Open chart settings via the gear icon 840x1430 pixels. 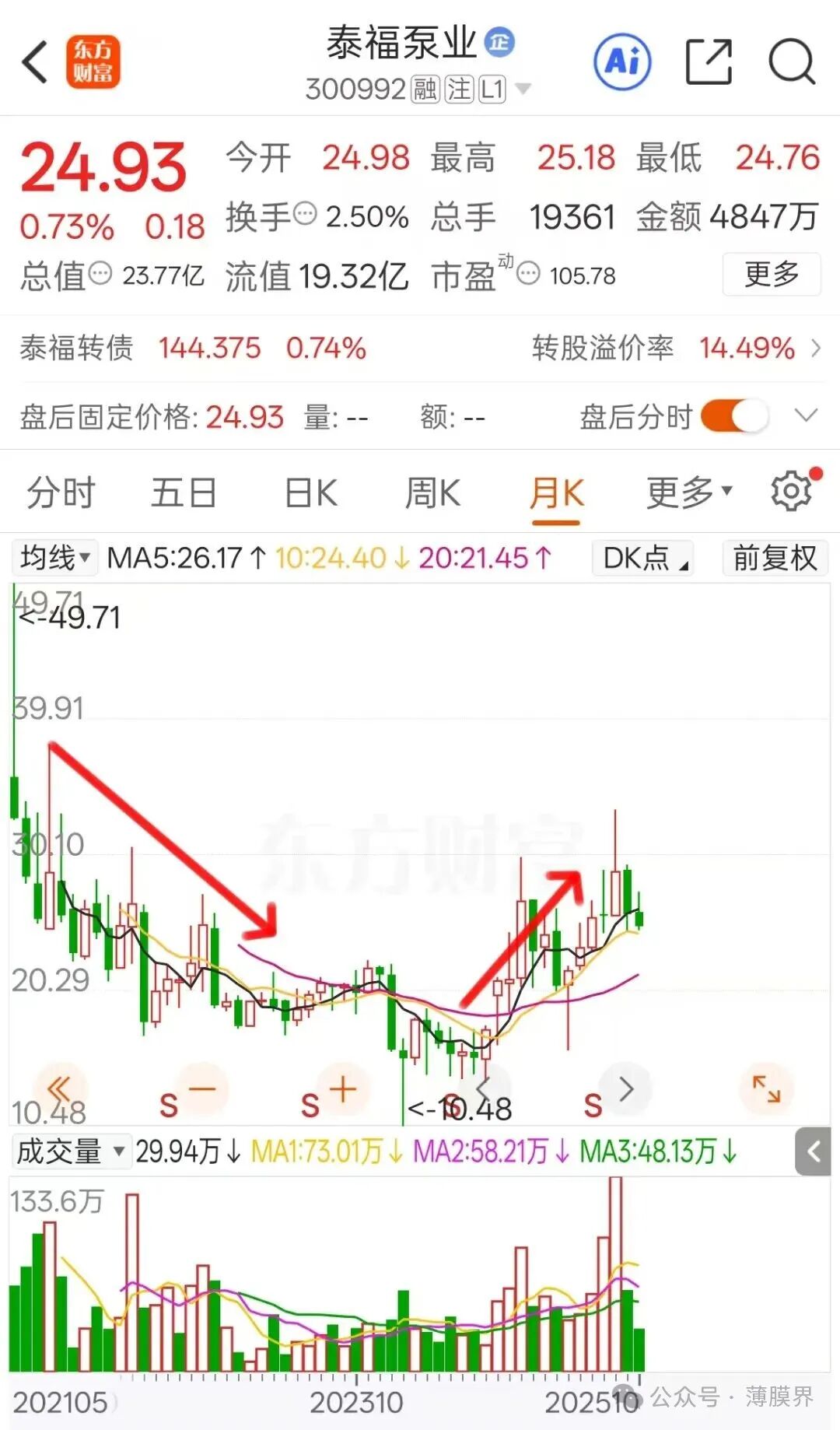(791, 490)
